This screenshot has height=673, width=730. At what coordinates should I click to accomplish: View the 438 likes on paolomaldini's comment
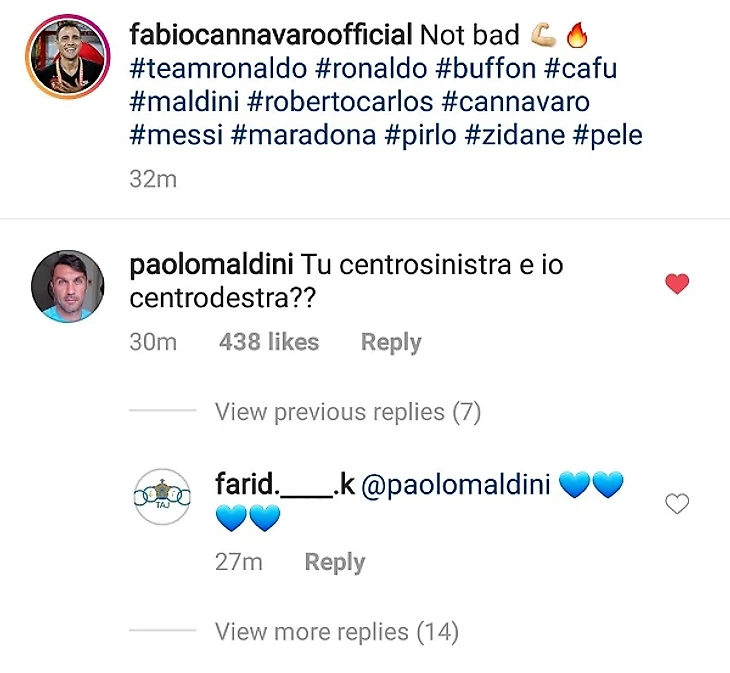(x=268, y=342)
